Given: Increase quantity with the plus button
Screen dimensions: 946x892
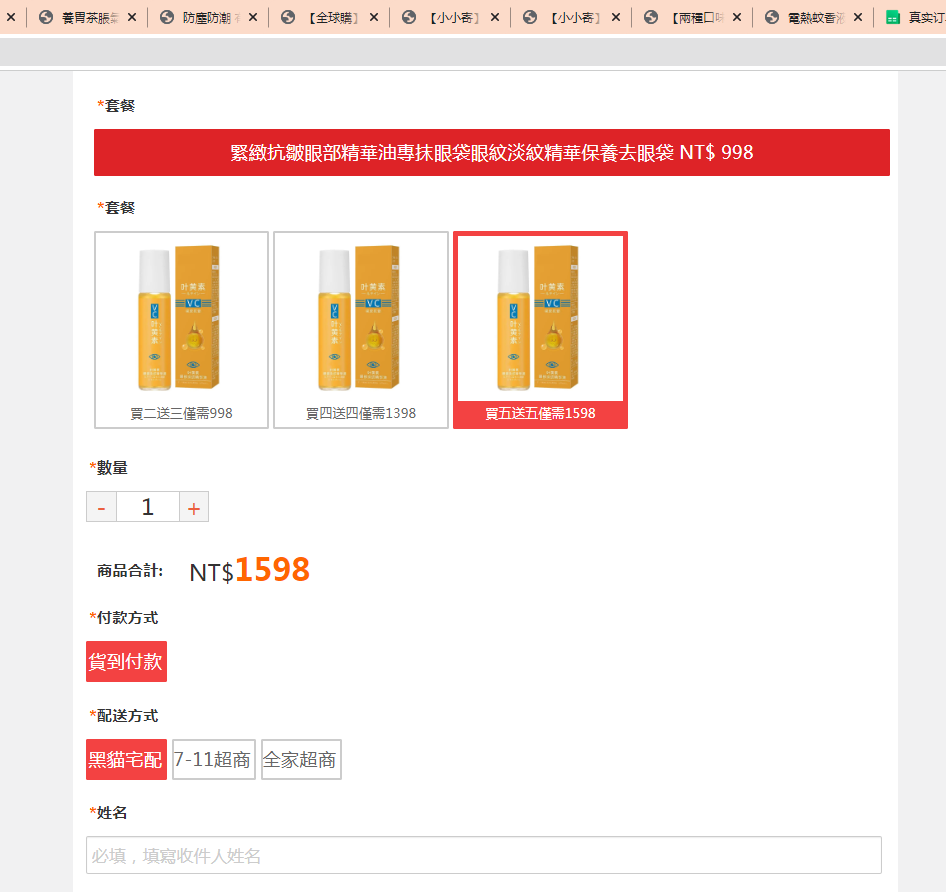Looking at the screenshot, I should pyautogui.click(x=194, y=507).
